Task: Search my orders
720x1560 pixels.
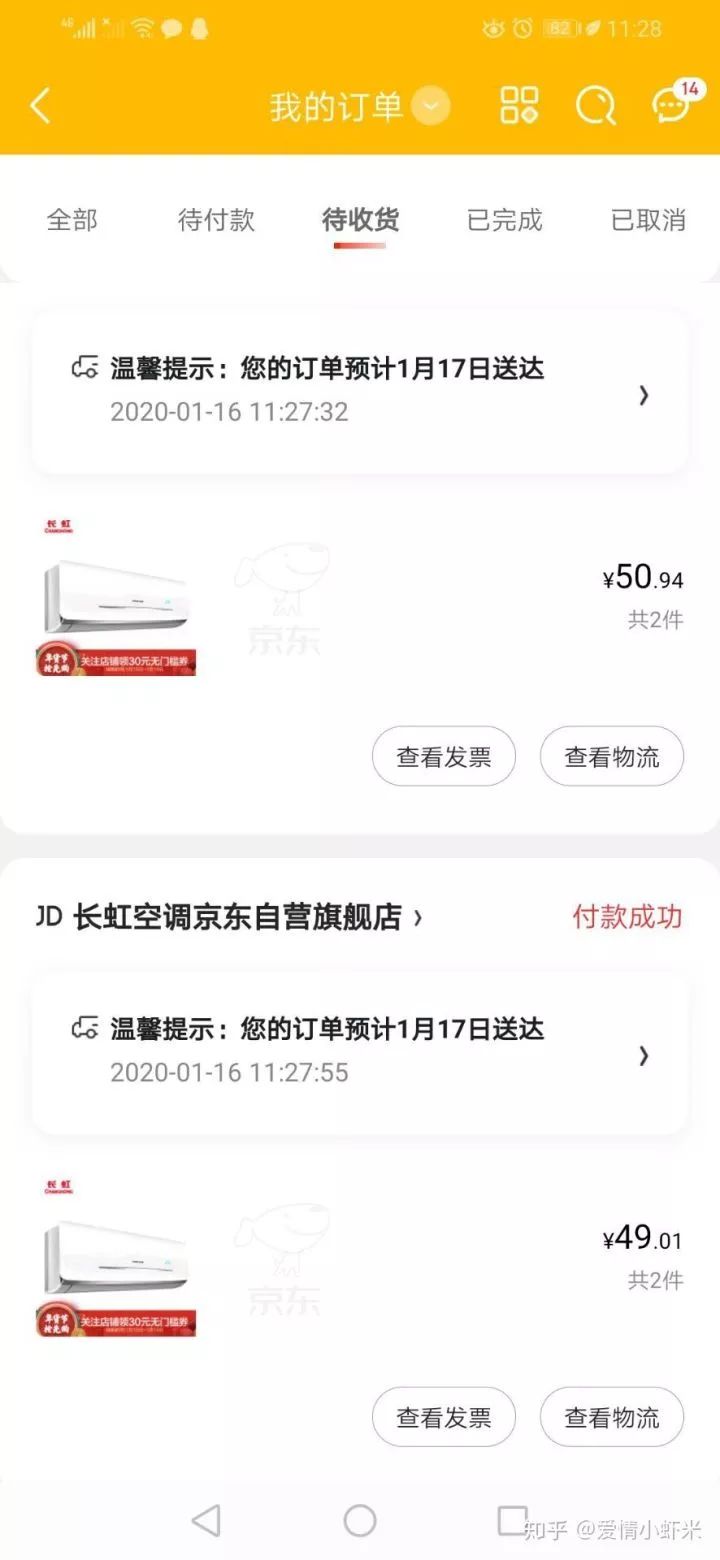Action: (x=595, y=105)
